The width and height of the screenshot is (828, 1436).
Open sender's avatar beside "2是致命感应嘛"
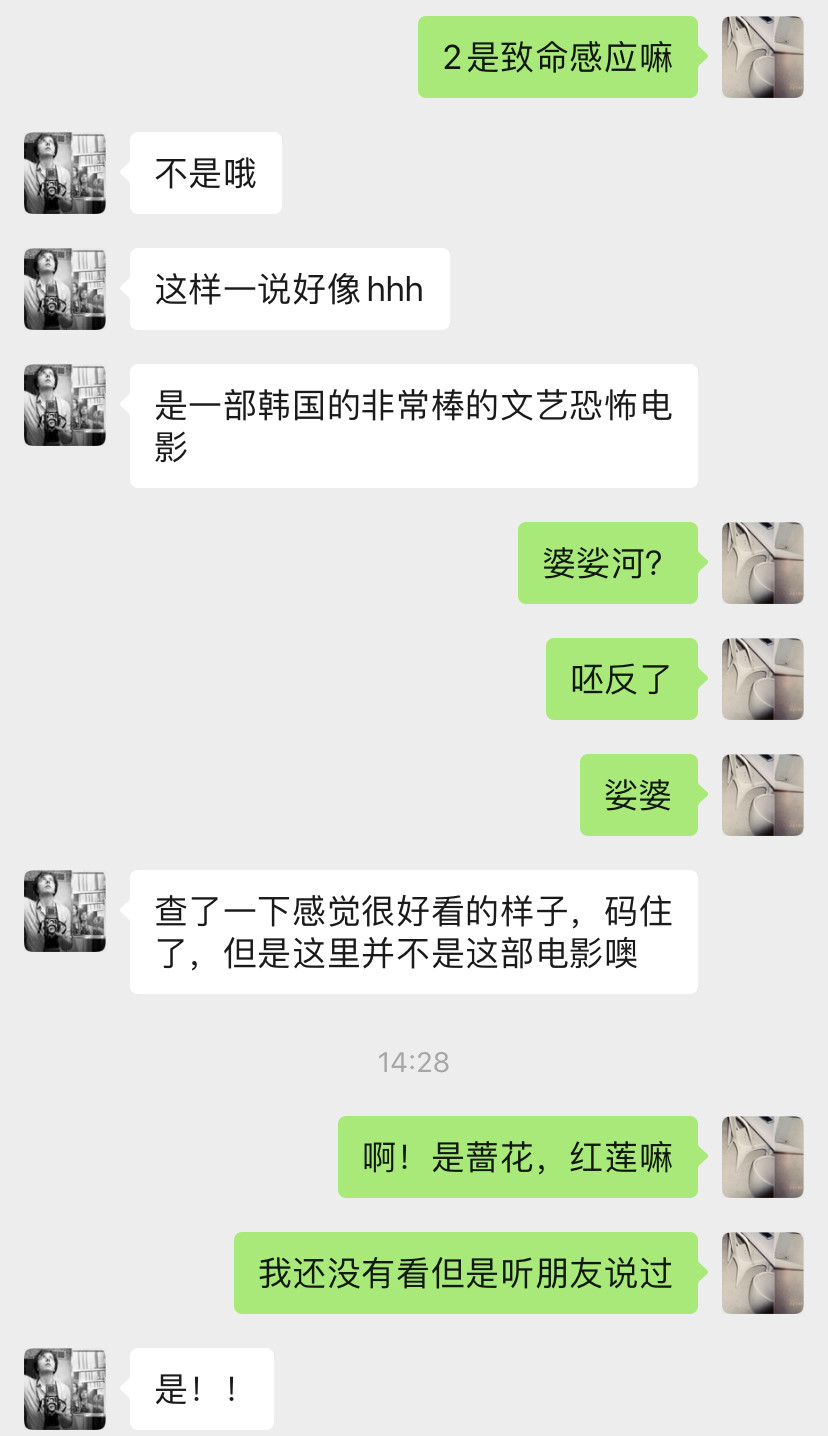[762, 57]
